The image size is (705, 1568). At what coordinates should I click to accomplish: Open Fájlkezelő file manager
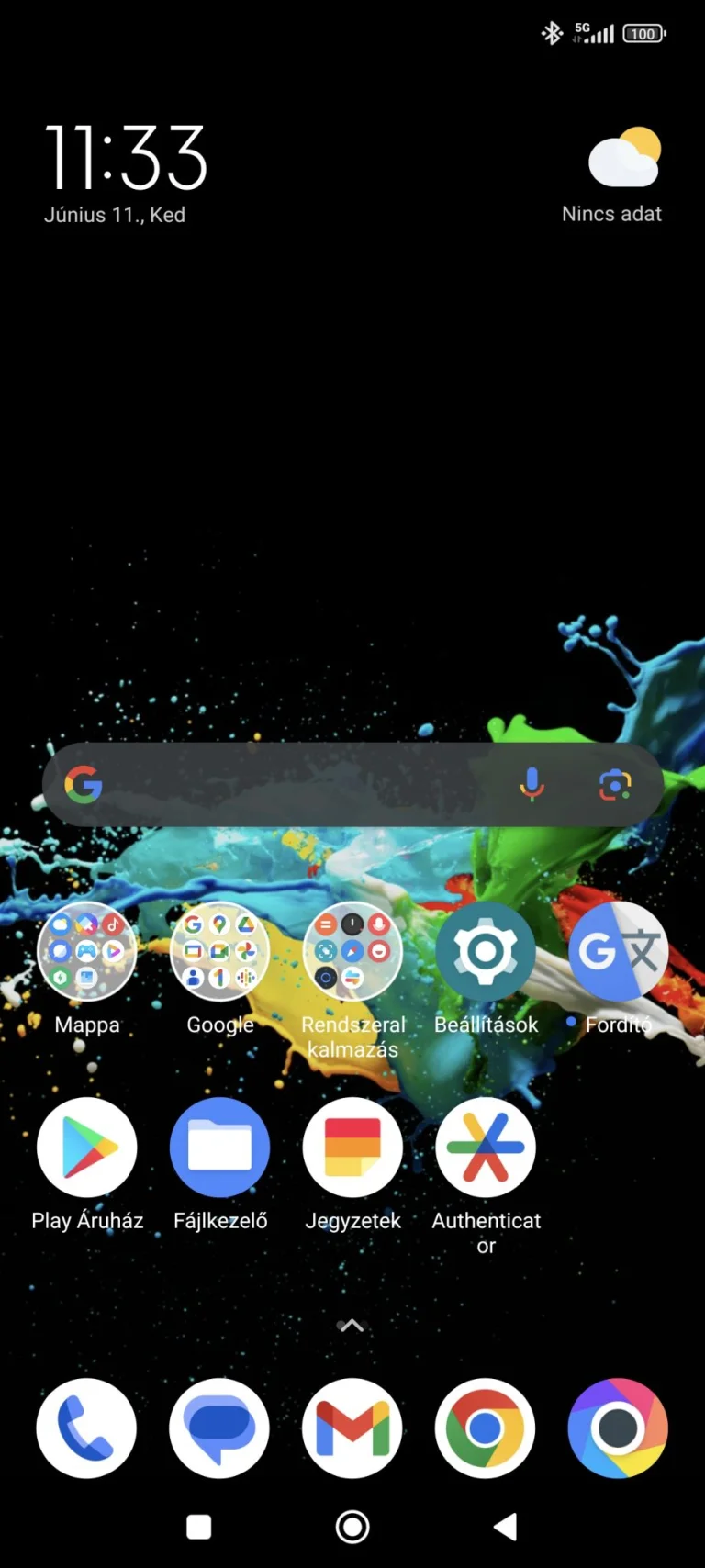tap(220, 1148)
